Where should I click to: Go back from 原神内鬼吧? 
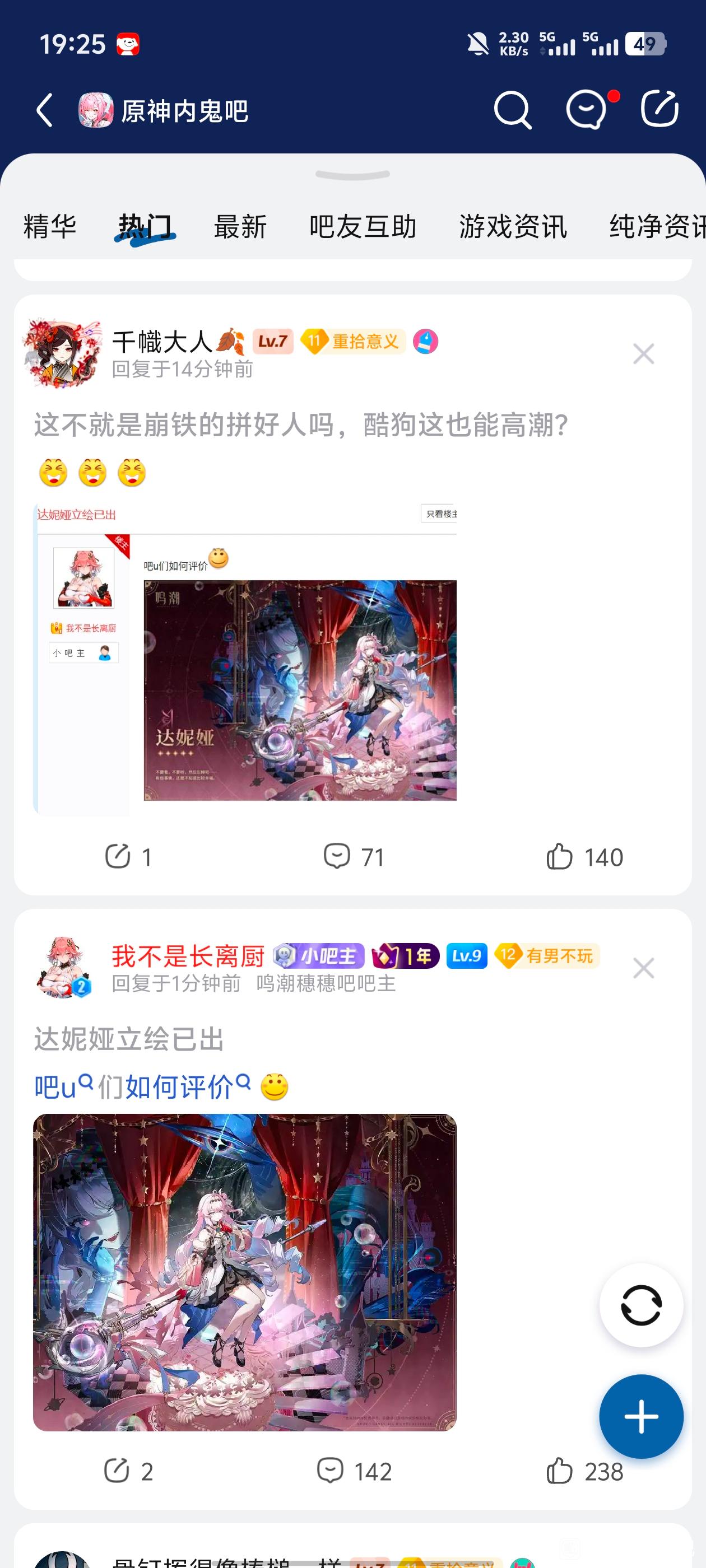tap(45, 111)
